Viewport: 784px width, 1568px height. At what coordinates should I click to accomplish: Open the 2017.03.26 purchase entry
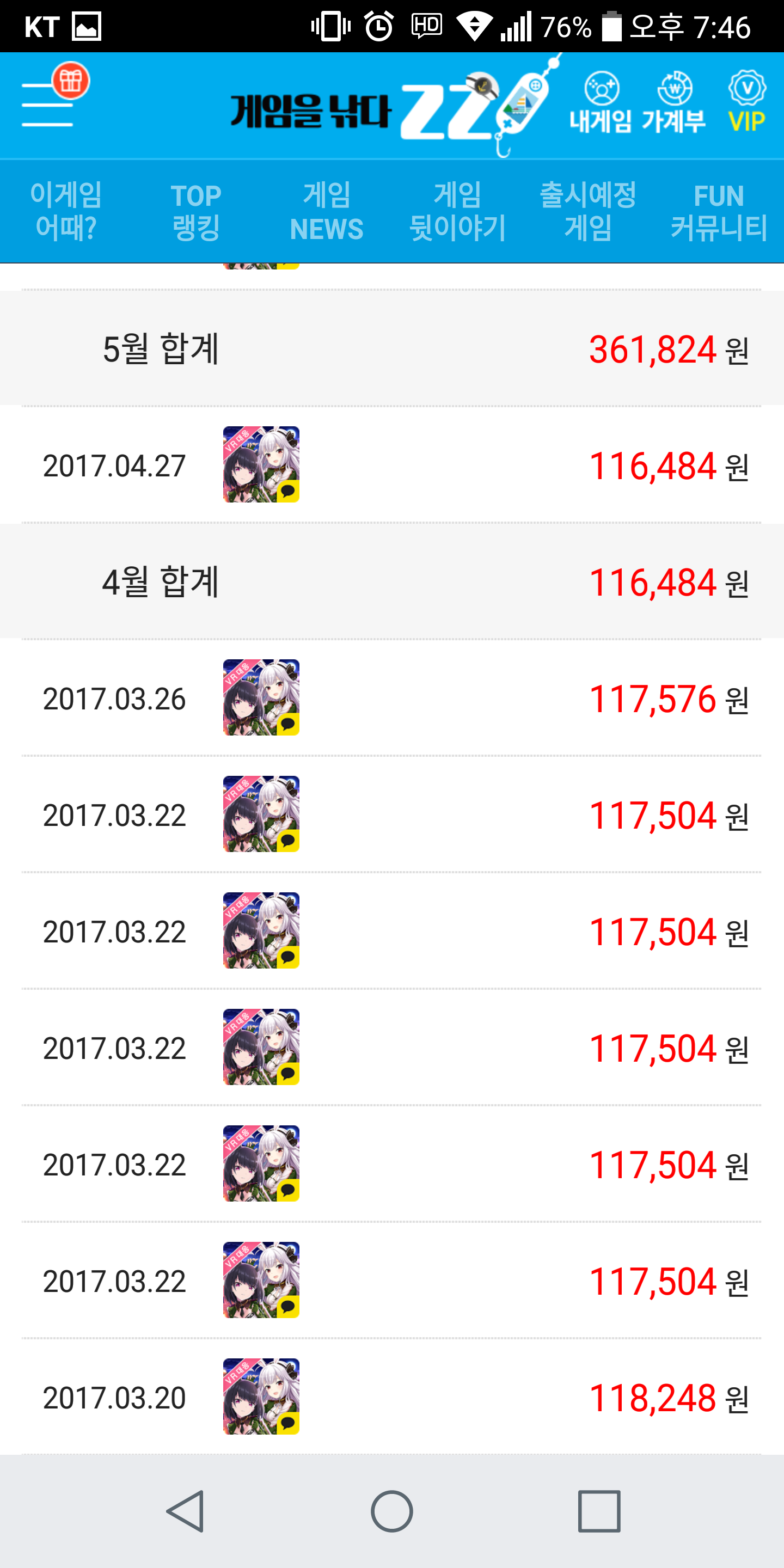[x=392, y=697]
